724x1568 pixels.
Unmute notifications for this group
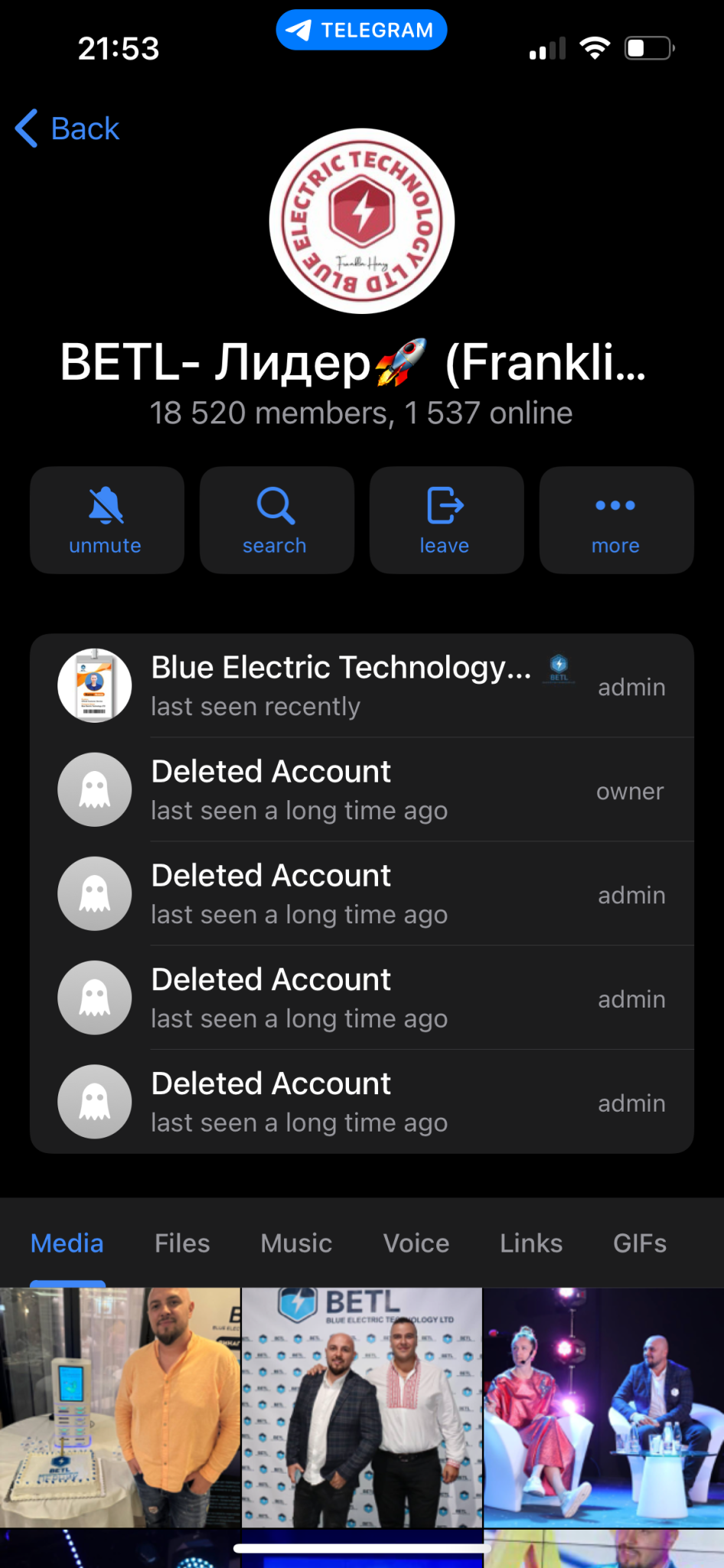[106, 521]
